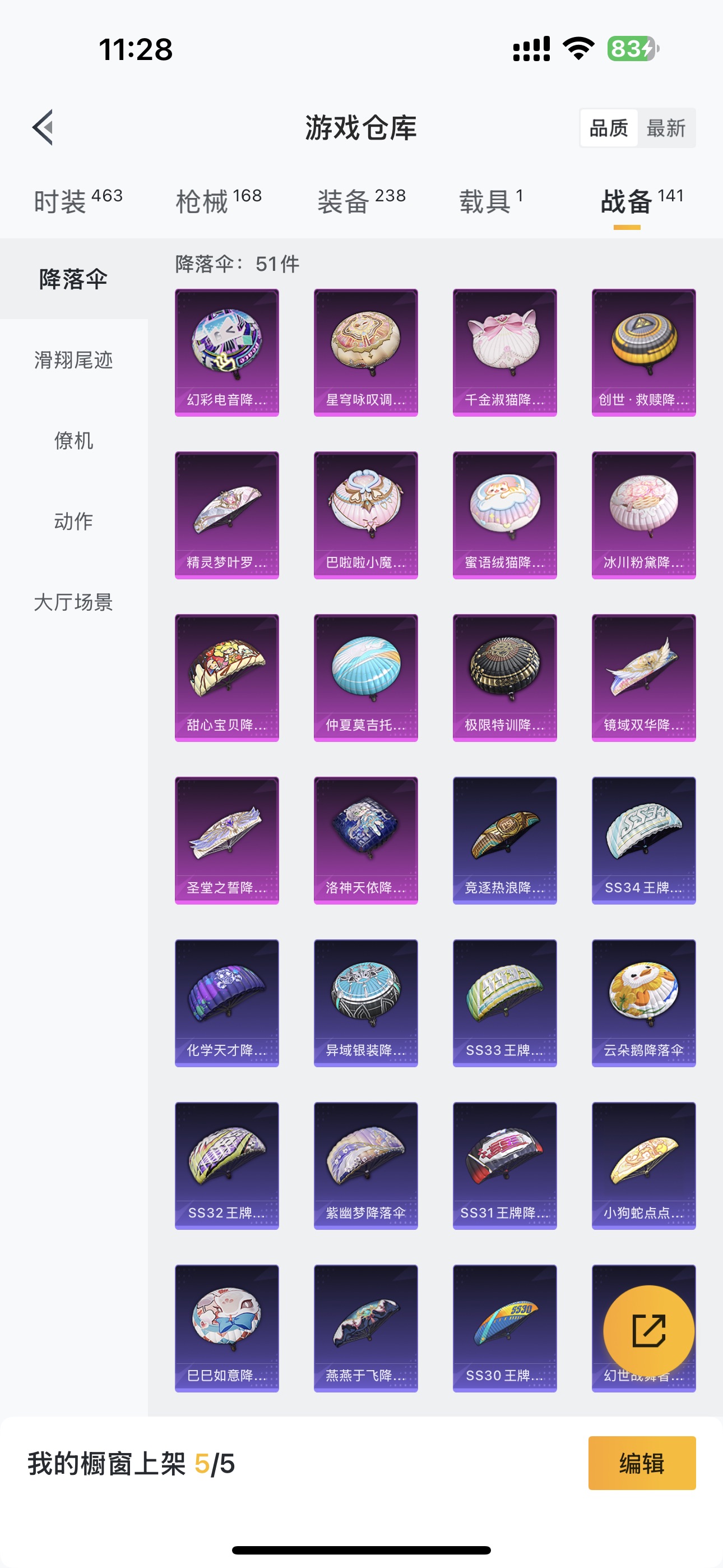Viewport: 723px width, 1568px height.
Task: Open the 幻彩电音 parachute item
Action: (x=227, y=352)
